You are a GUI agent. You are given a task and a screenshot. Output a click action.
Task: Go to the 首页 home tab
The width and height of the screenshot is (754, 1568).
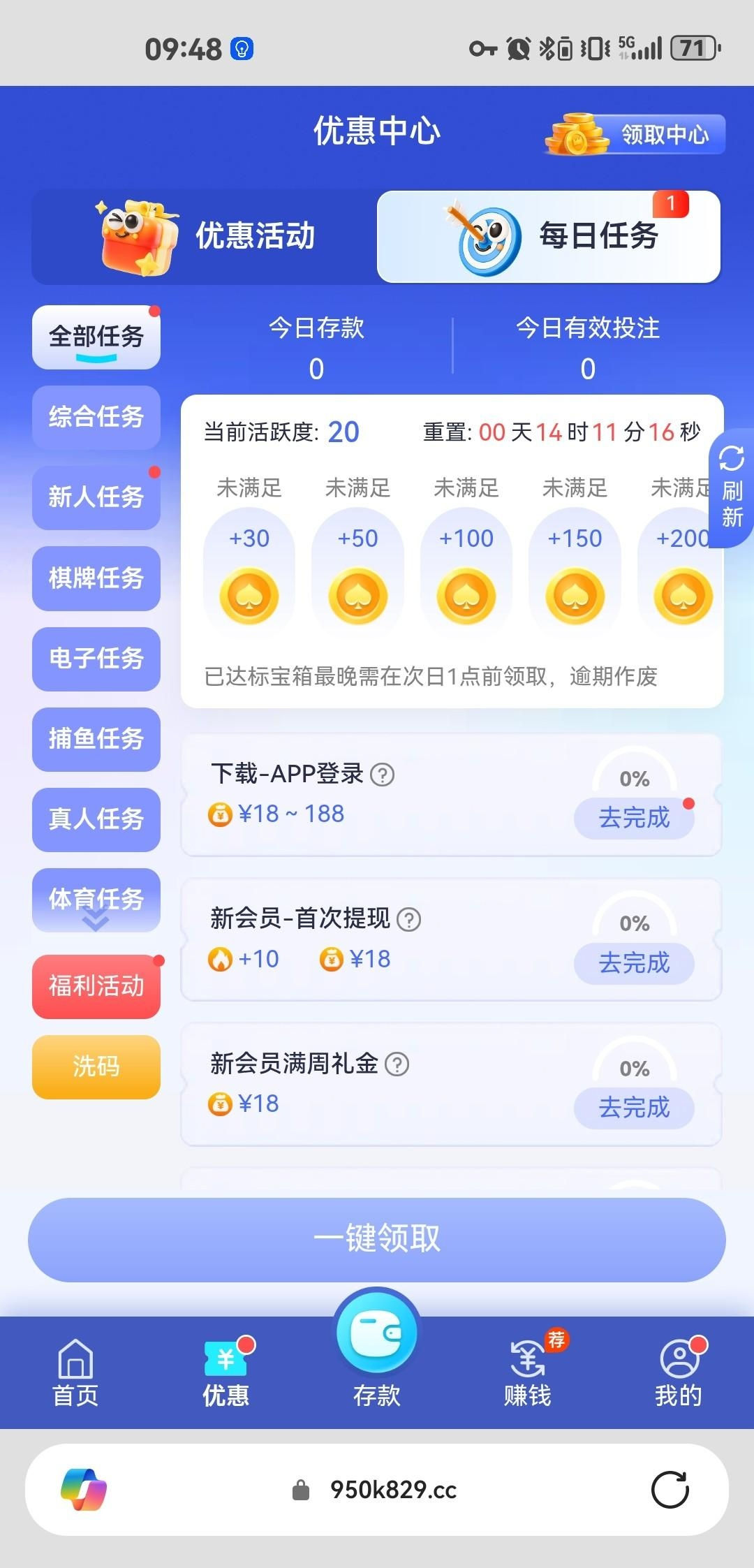point(75,1373)
